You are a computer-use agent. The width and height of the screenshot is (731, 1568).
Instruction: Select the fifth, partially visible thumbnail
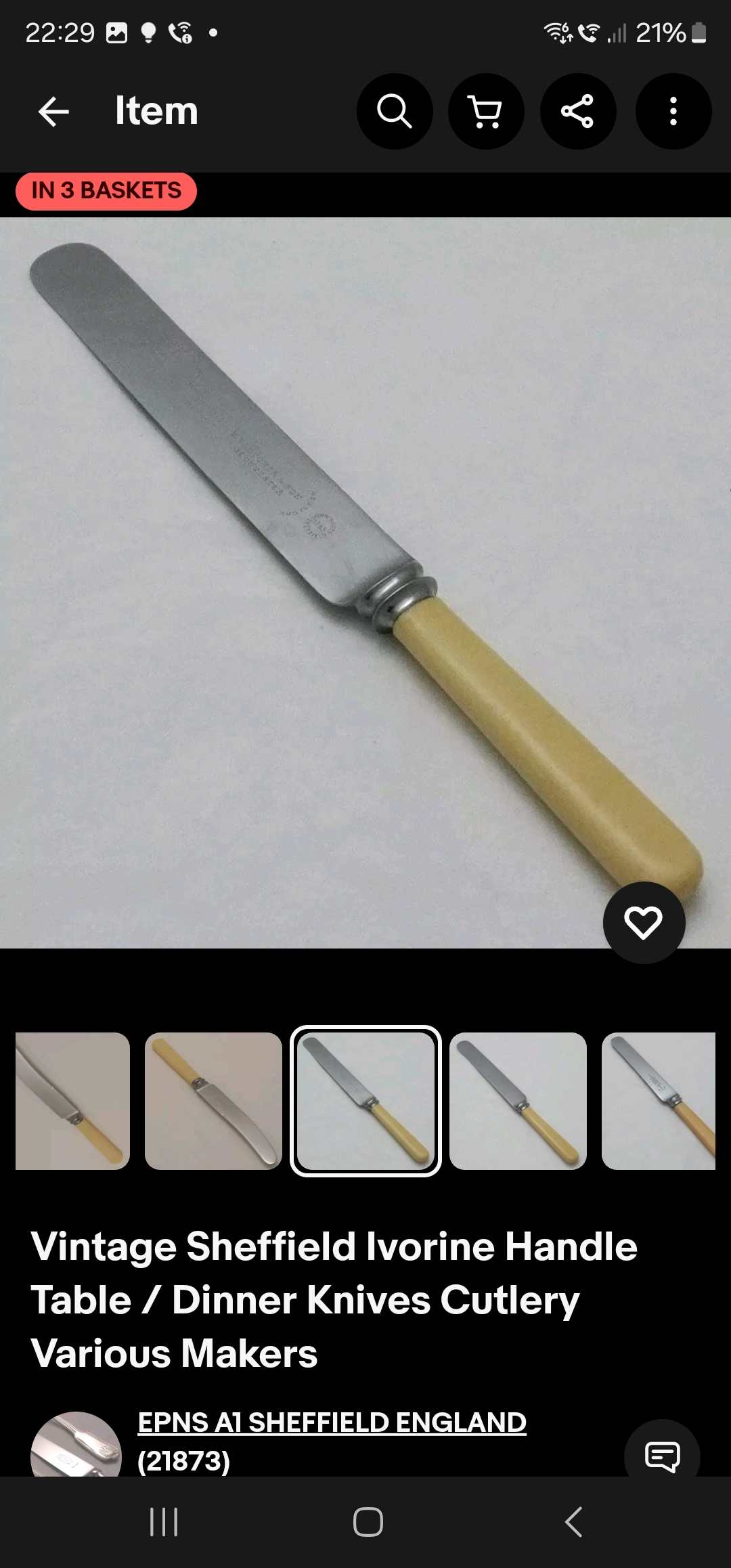[659, 1101]
